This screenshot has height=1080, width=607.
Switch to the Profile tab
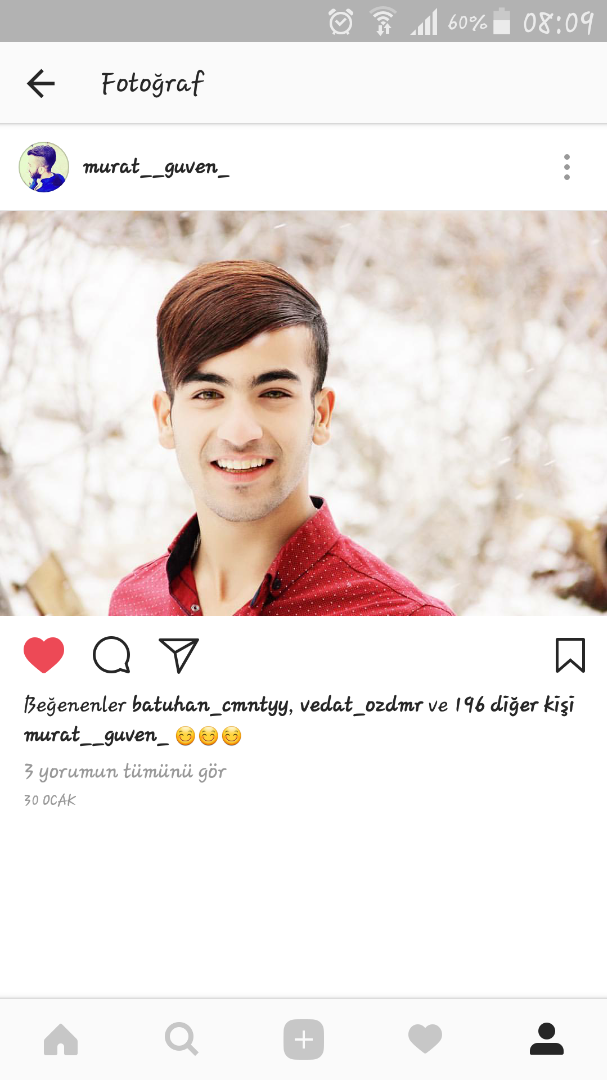[546, 1040]
